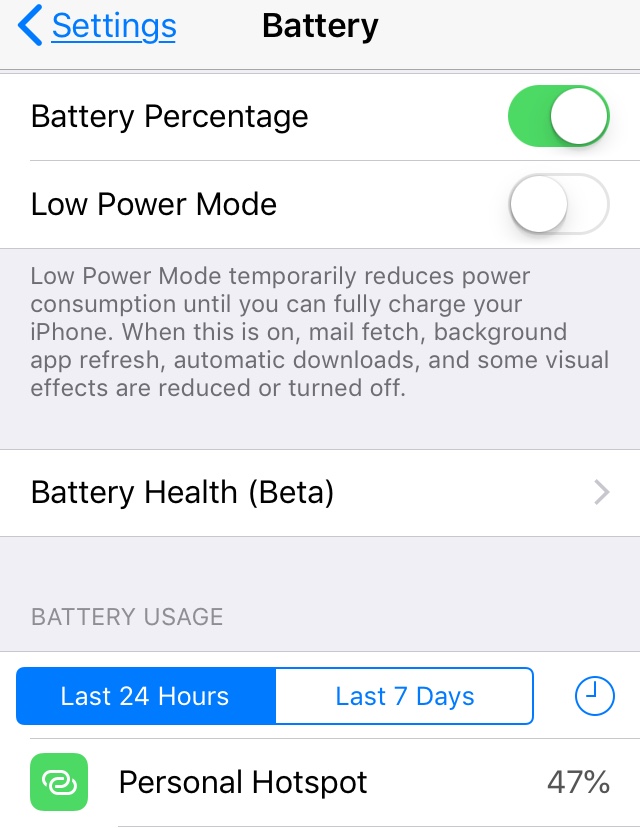The height and width of the screenshot is (828, 640).
Task: Go back to Settings
Action: coord(98,26)
